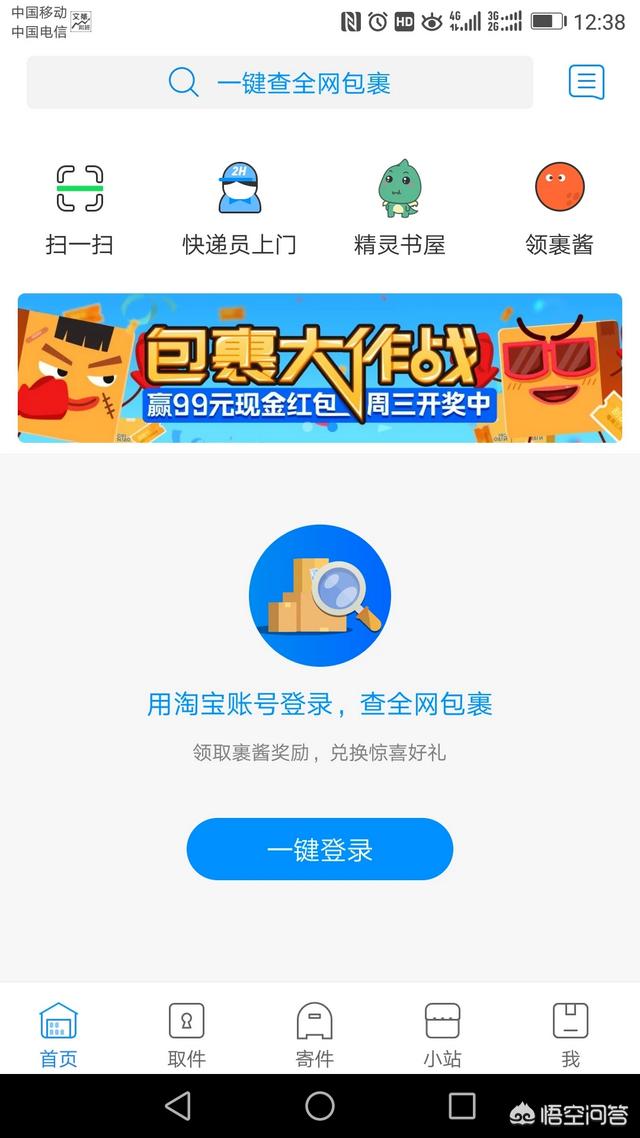The width and height of the screenshot is (640, 1138).
Task: Open the messages icon beside search
Action: click(x=586, y=82)
